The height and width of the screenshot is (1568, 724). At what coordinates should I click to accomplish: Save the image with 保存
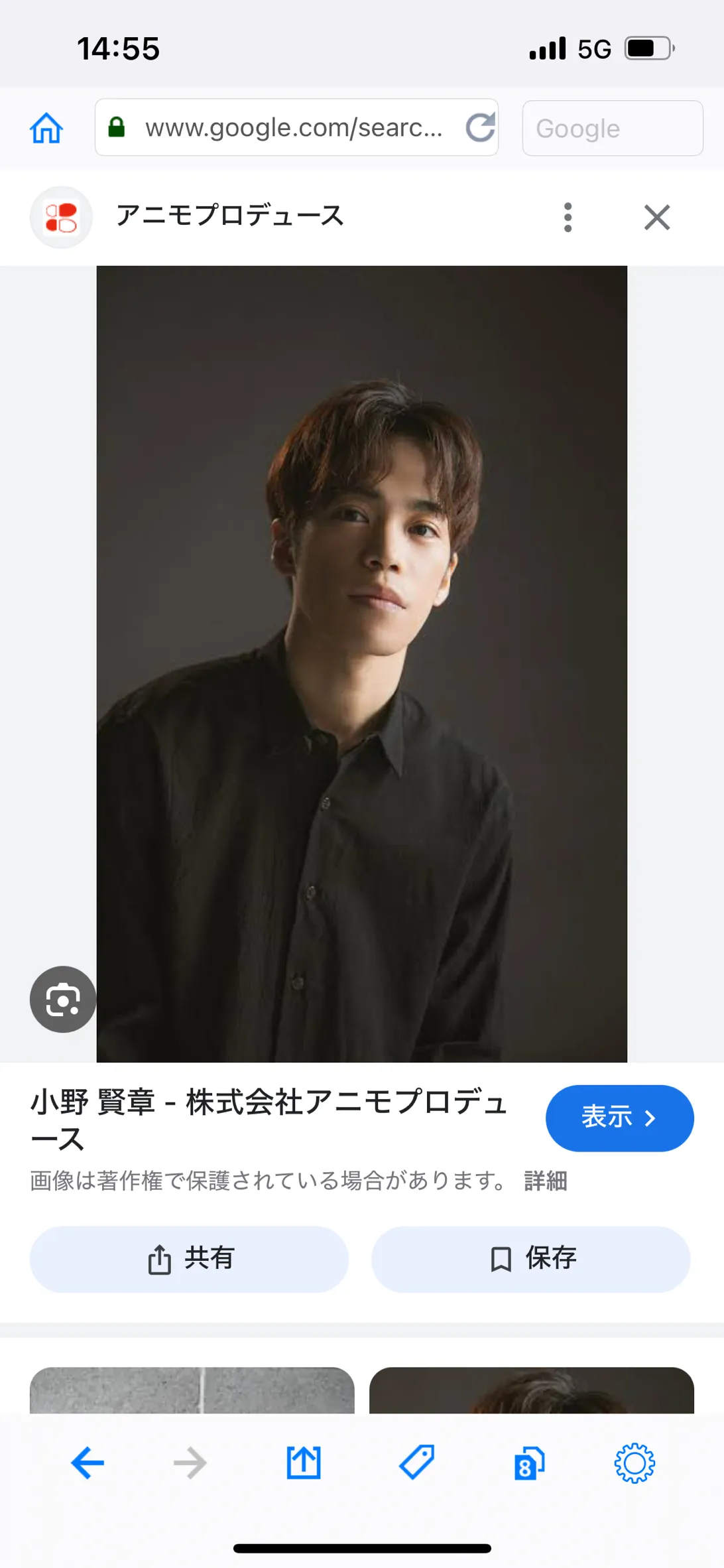tap(531, 1259)
